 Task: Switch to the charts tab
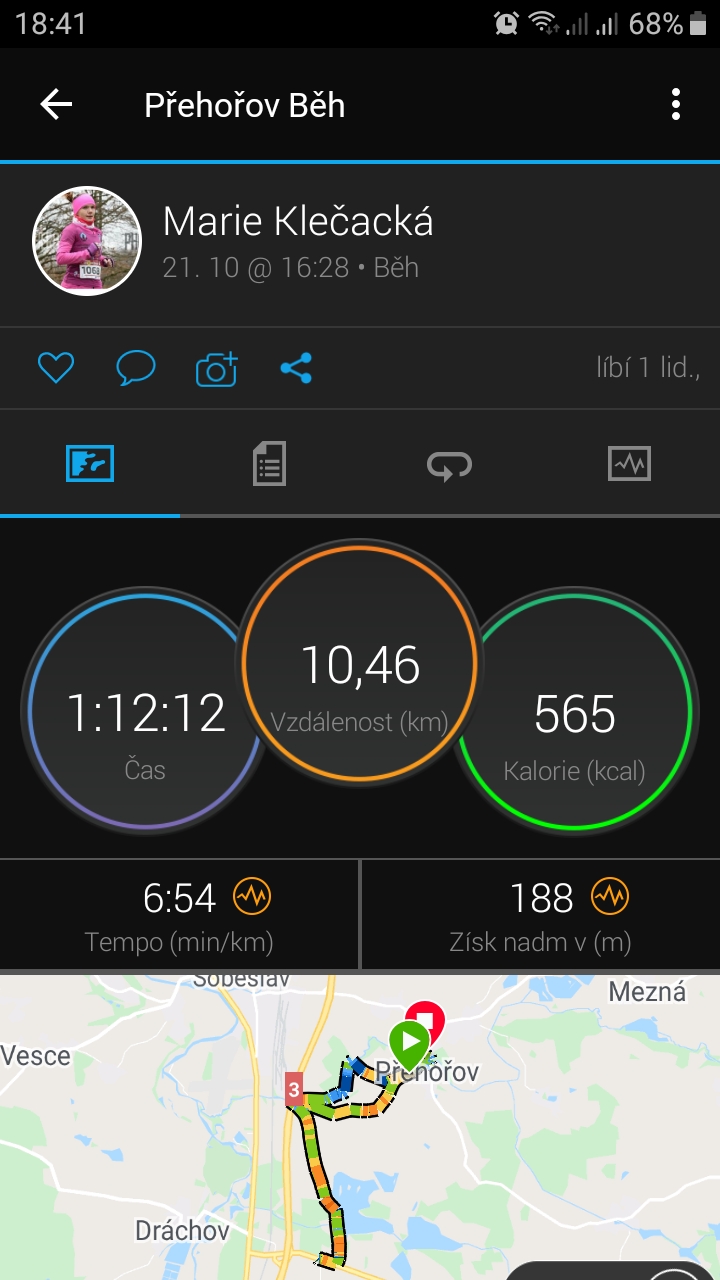(x=629, y=464)
